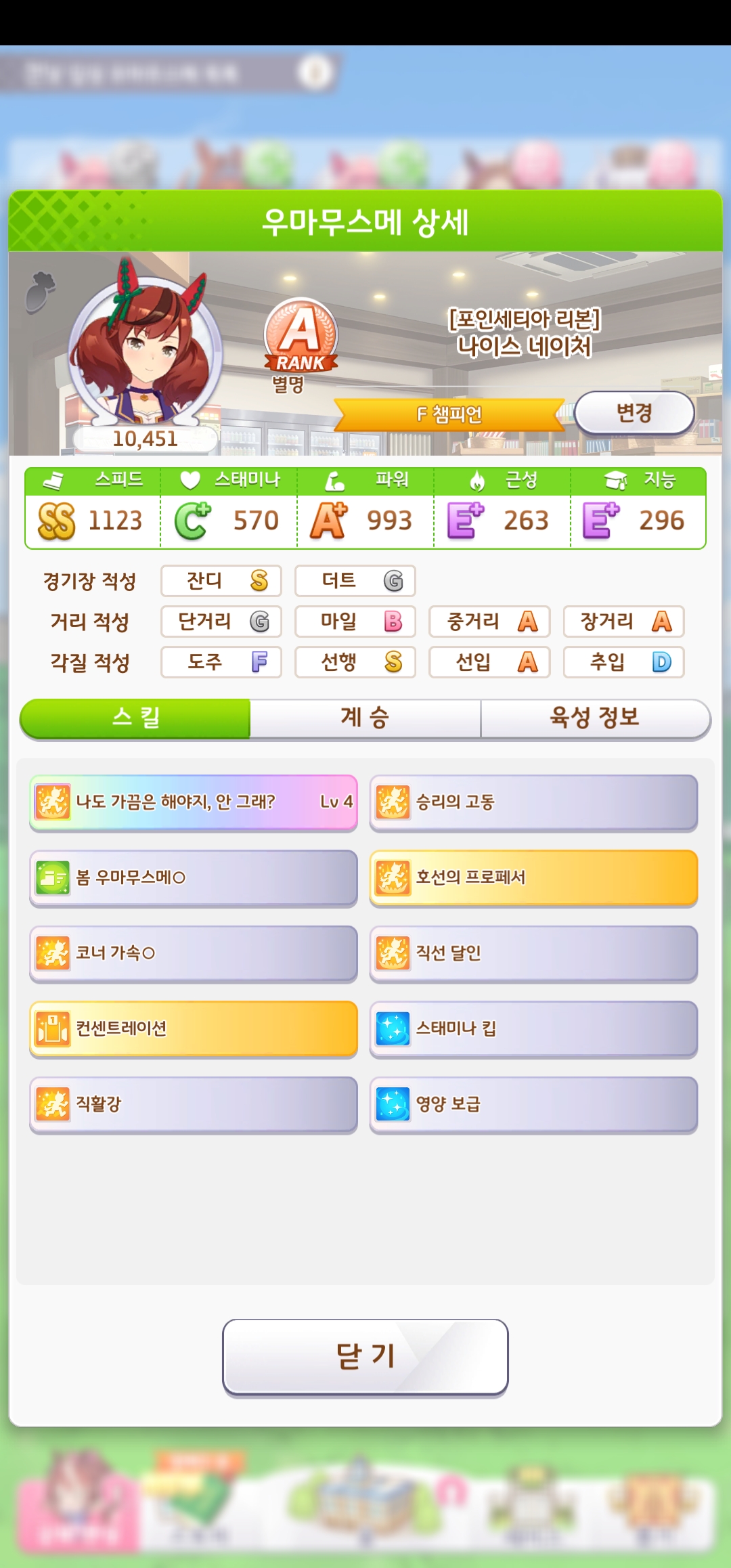Switch to the 계승 tab
Image resolution: width=731 pixels, height=1568 pixels.
click(x=365, y=718)
